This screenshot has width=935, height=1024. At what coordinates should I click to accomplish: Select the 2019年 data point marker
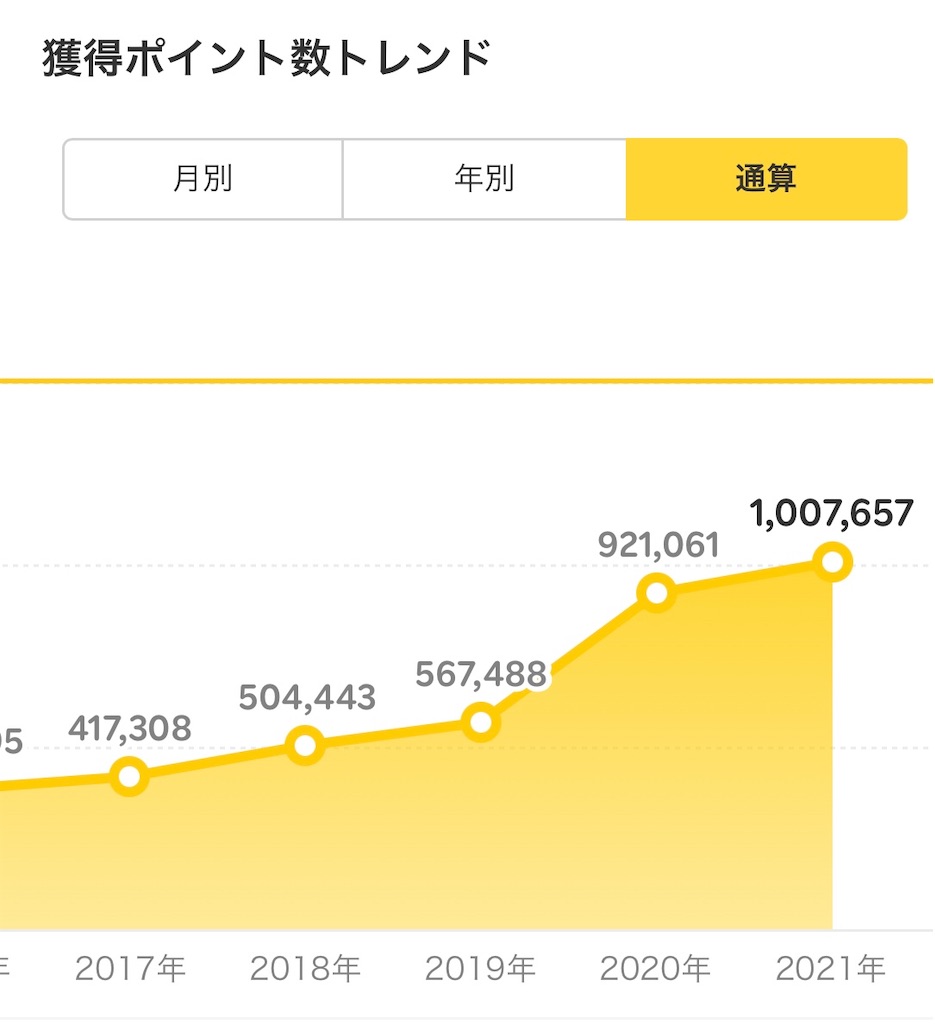click(x=482, y=722)
